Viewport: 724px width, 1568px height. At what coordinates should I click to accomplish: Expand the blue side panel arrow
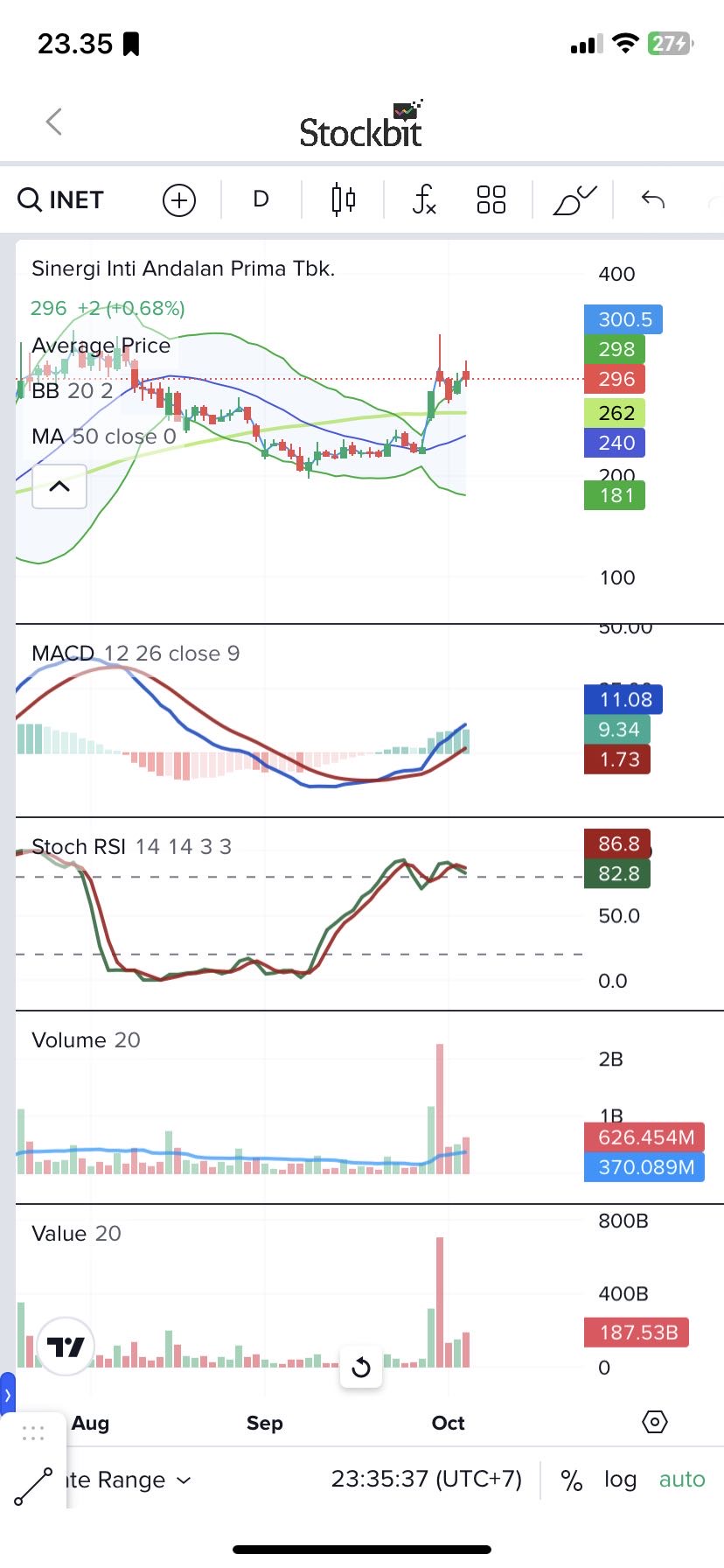pyautogui.click(x=7, y=1395)
